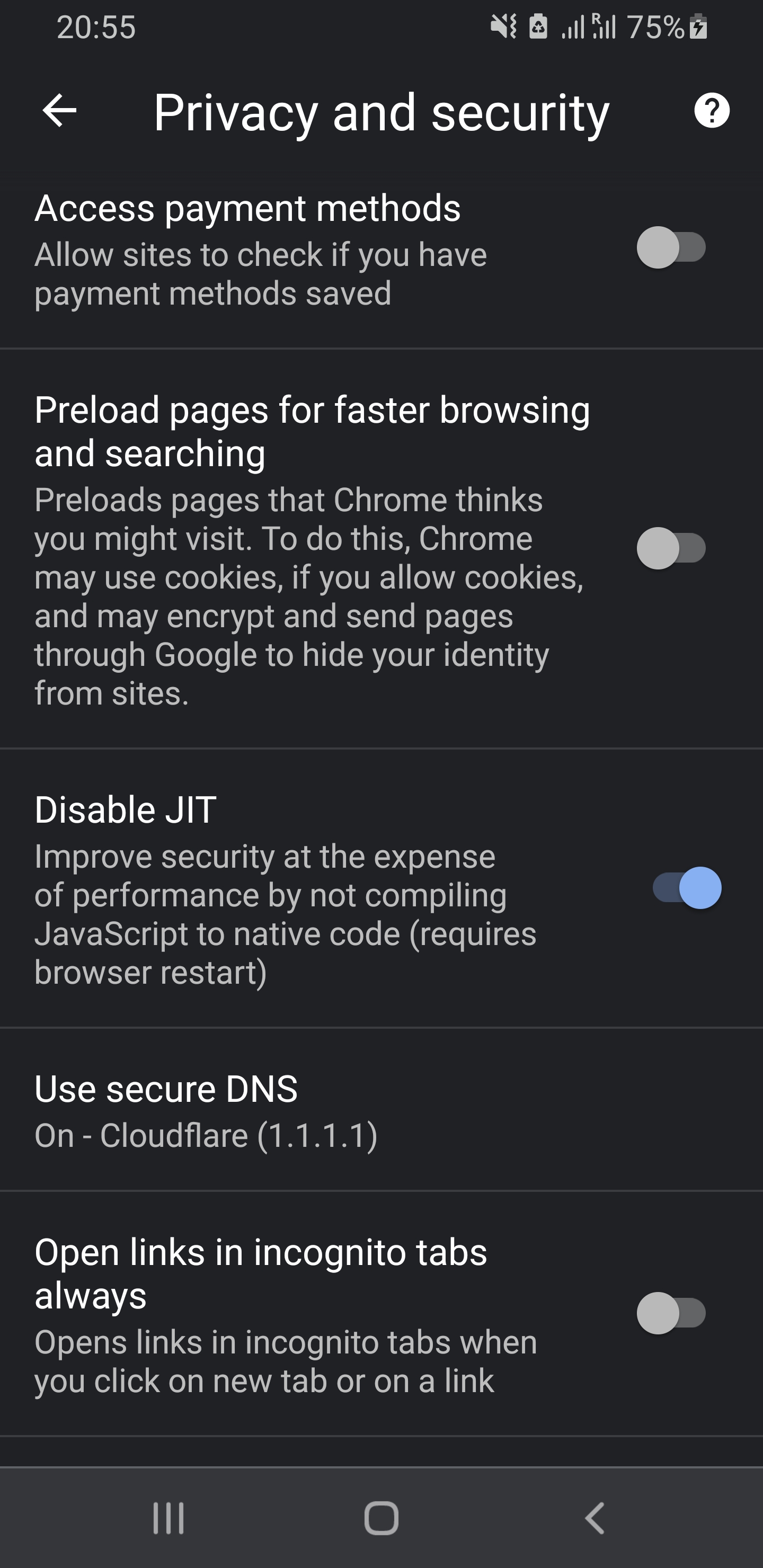Open recent apps from navigation bar
This screenshot has height=1568, width=763.
168,1518
